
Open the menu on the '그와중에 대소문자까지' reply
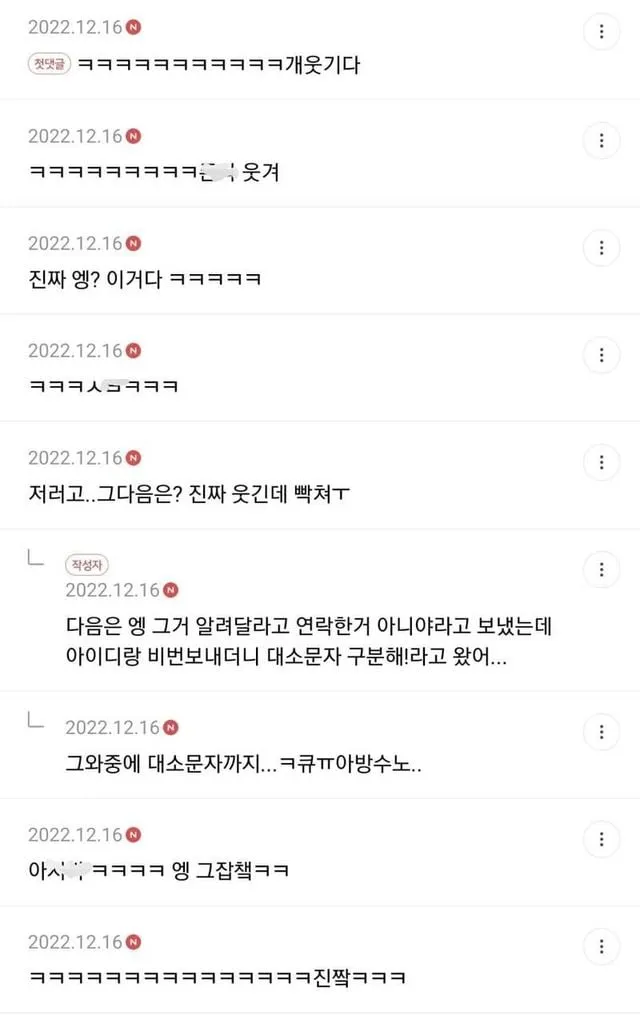(601, 730)
